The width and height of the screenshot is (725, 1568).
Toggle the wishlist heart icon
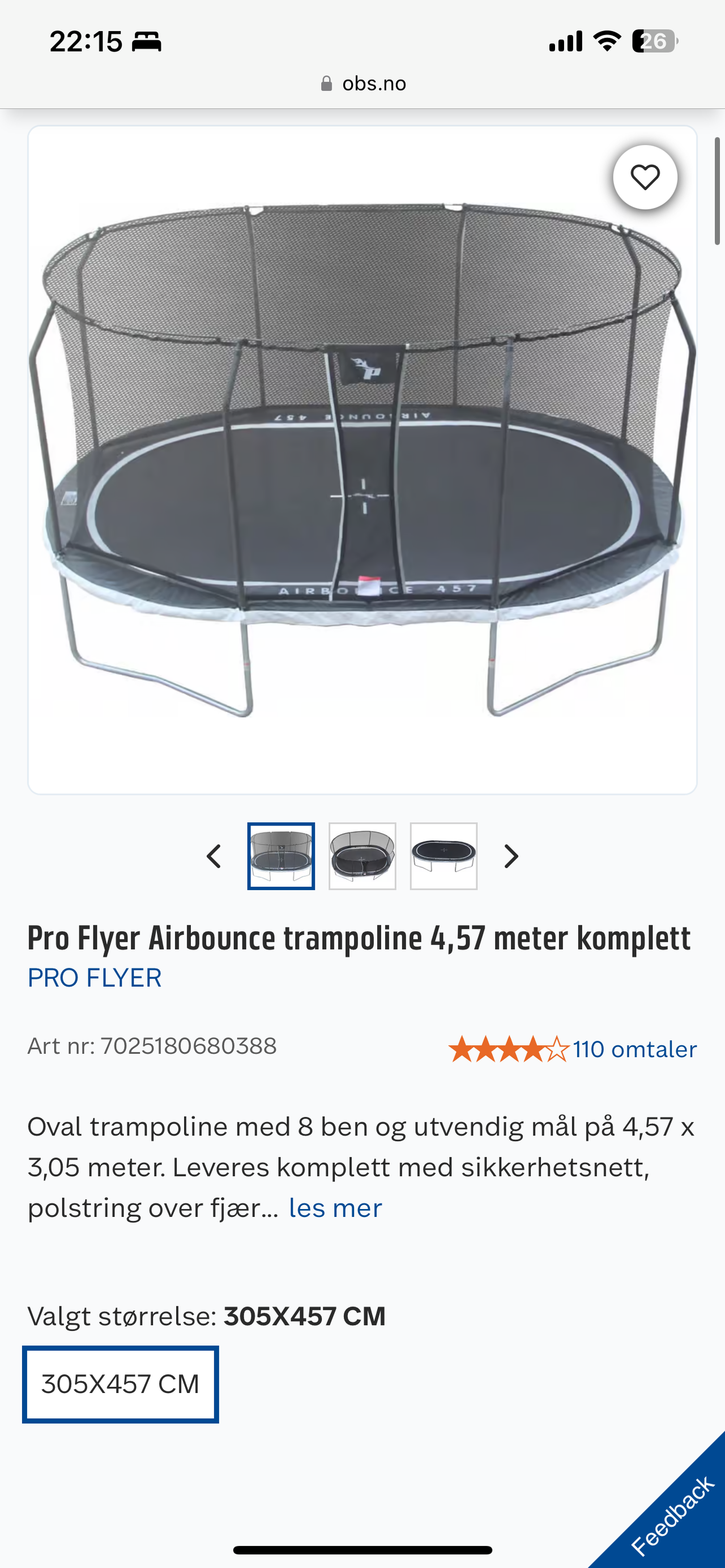click(647, 177)
